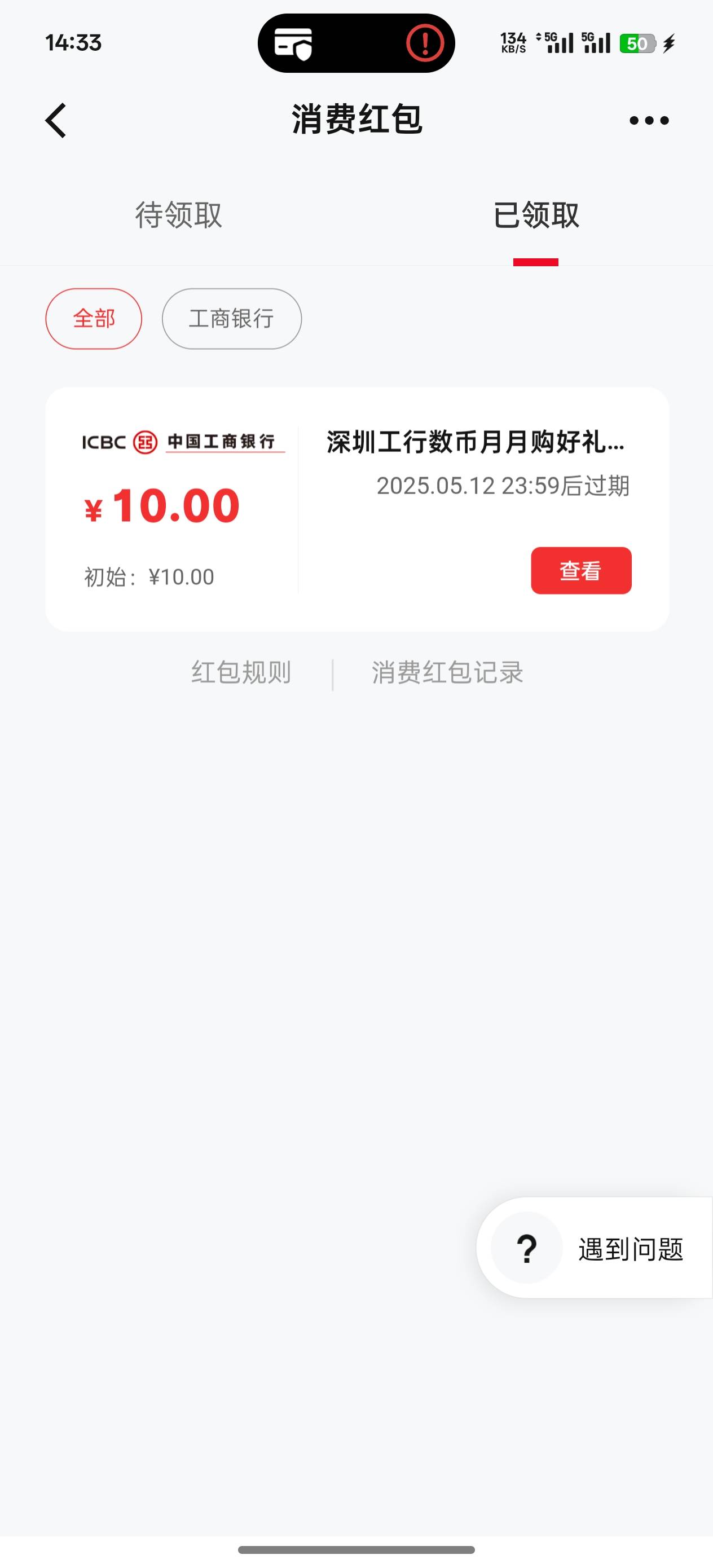Open 红包规则 link
The height and width of the screenshot is (1568, 713).
pos(241,673)
